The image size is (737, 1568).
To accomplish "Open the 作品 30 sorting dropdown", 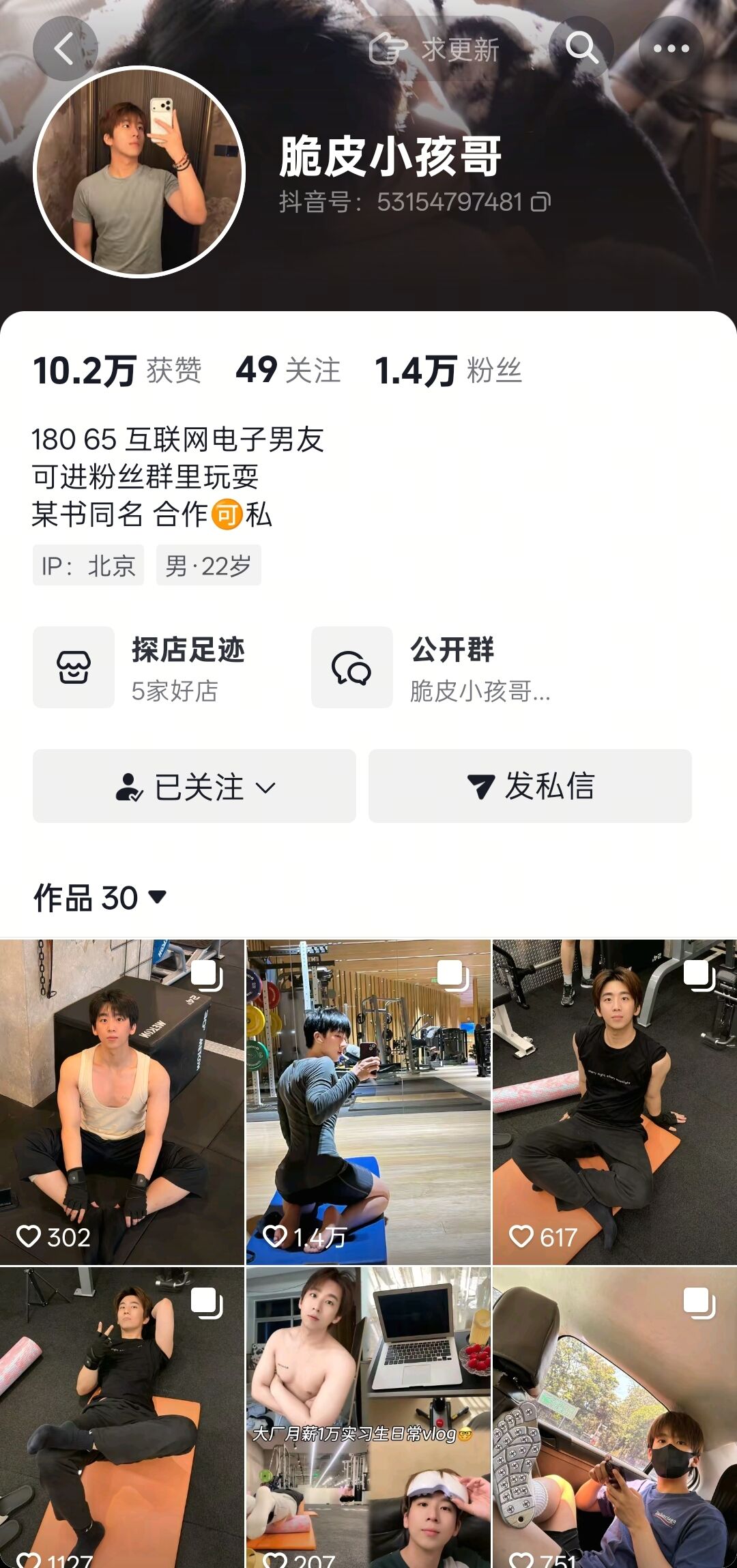I will click(x=100, y=898).
